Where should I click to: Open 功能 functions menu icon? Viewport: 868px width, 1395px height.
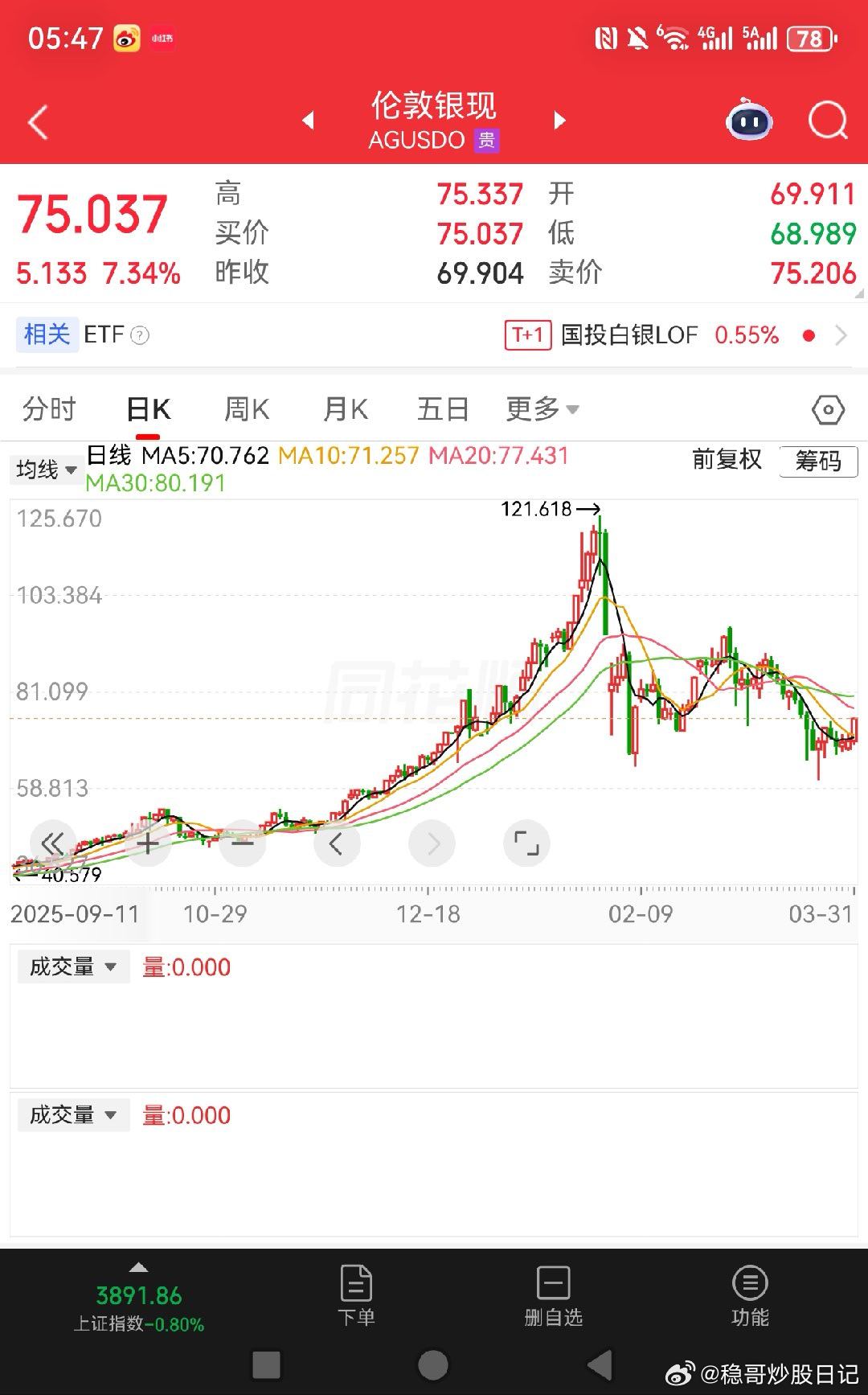pos(749,1294)
